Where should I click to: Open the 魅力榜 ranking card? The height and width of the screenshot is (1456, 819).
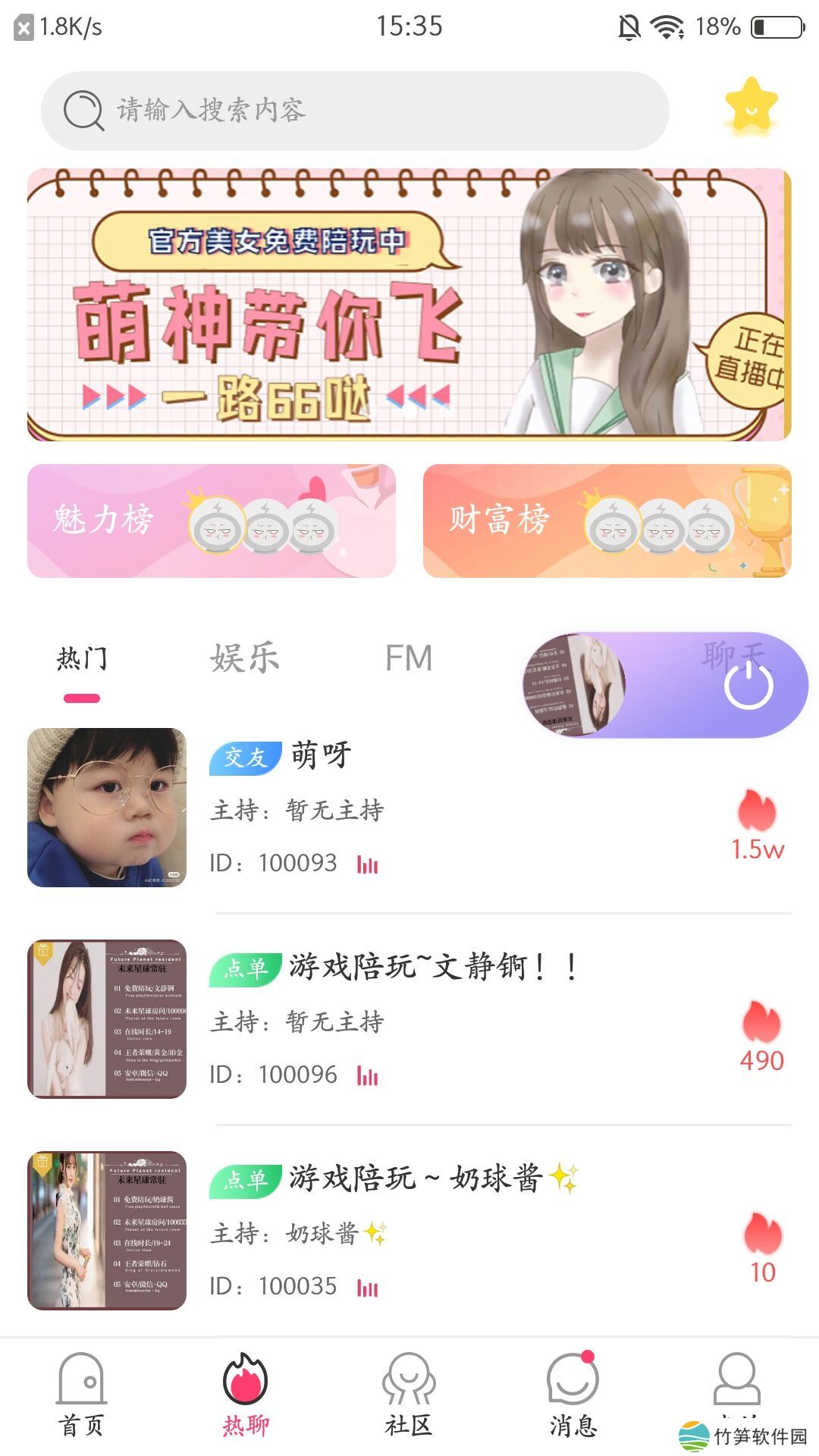click(212, 521)
